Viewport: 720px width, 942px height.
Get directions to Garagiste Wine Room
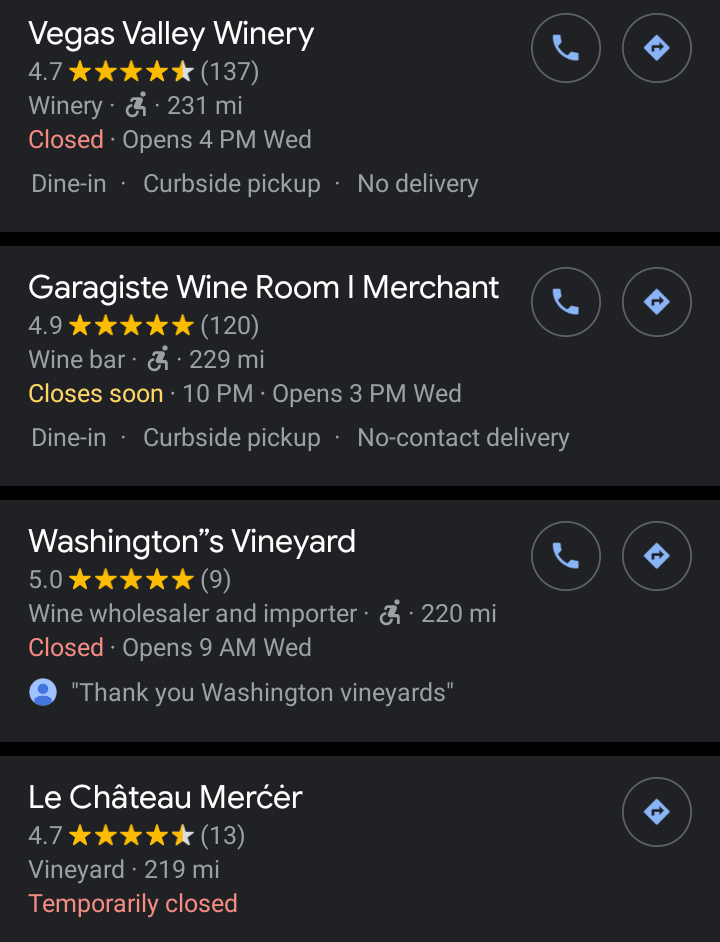click(x=656, y=302)
